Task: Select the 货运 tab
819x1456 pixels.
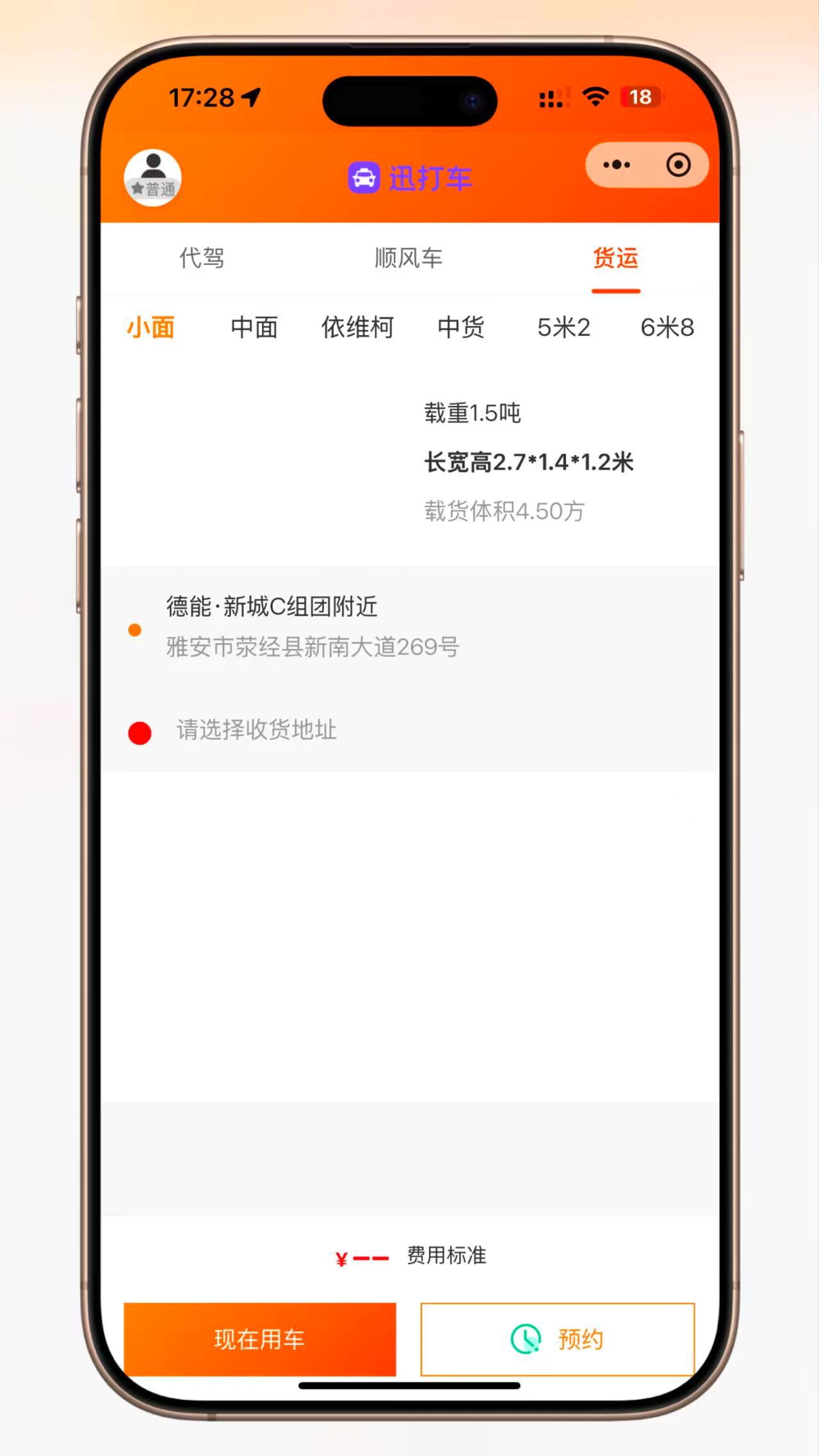Action: pyautogui.click(x=615, y=258)
